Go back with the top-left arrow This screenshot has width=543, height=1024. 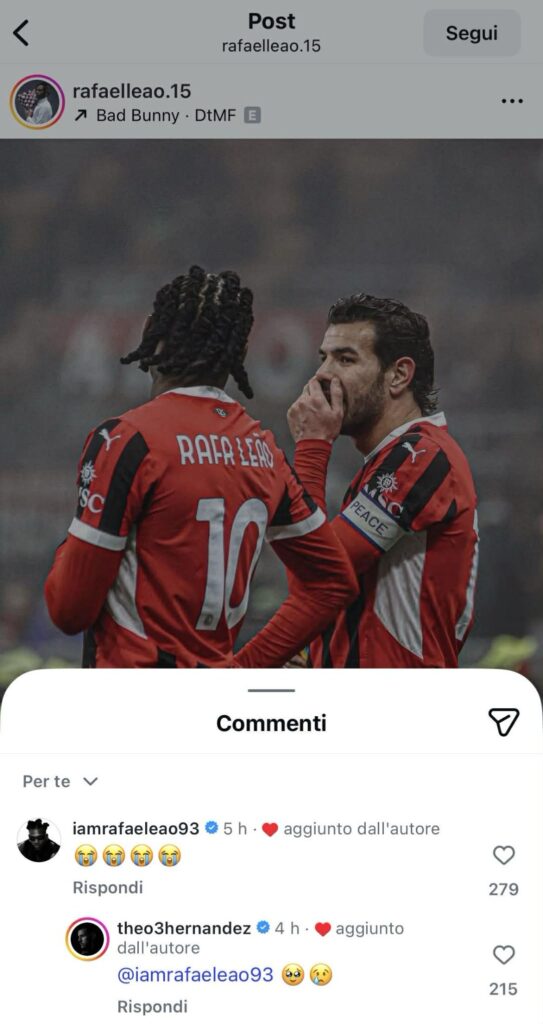[x=21, y=33]
